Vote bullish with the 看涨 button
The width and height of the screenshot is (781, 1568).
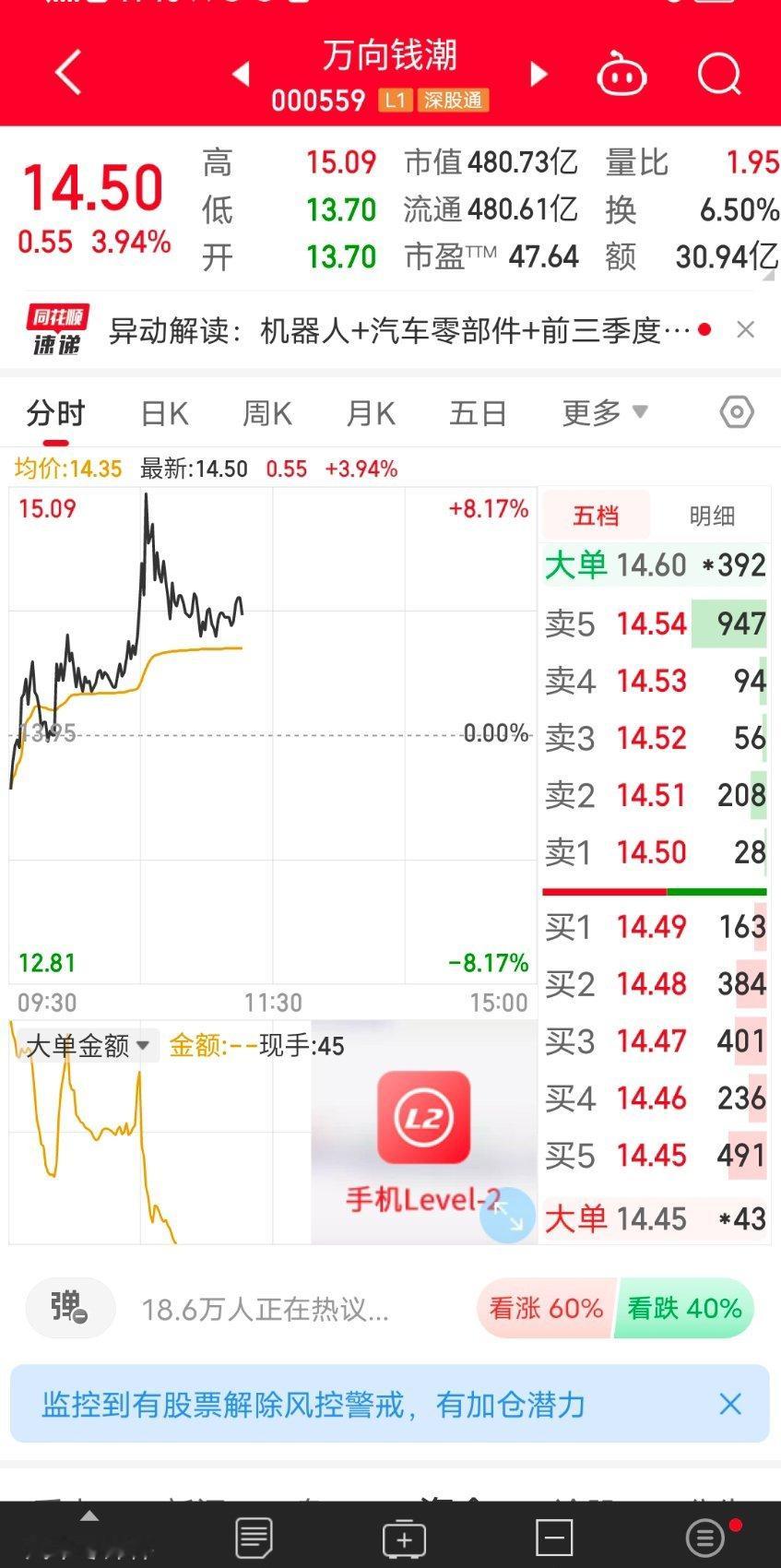click(544, 1308)
